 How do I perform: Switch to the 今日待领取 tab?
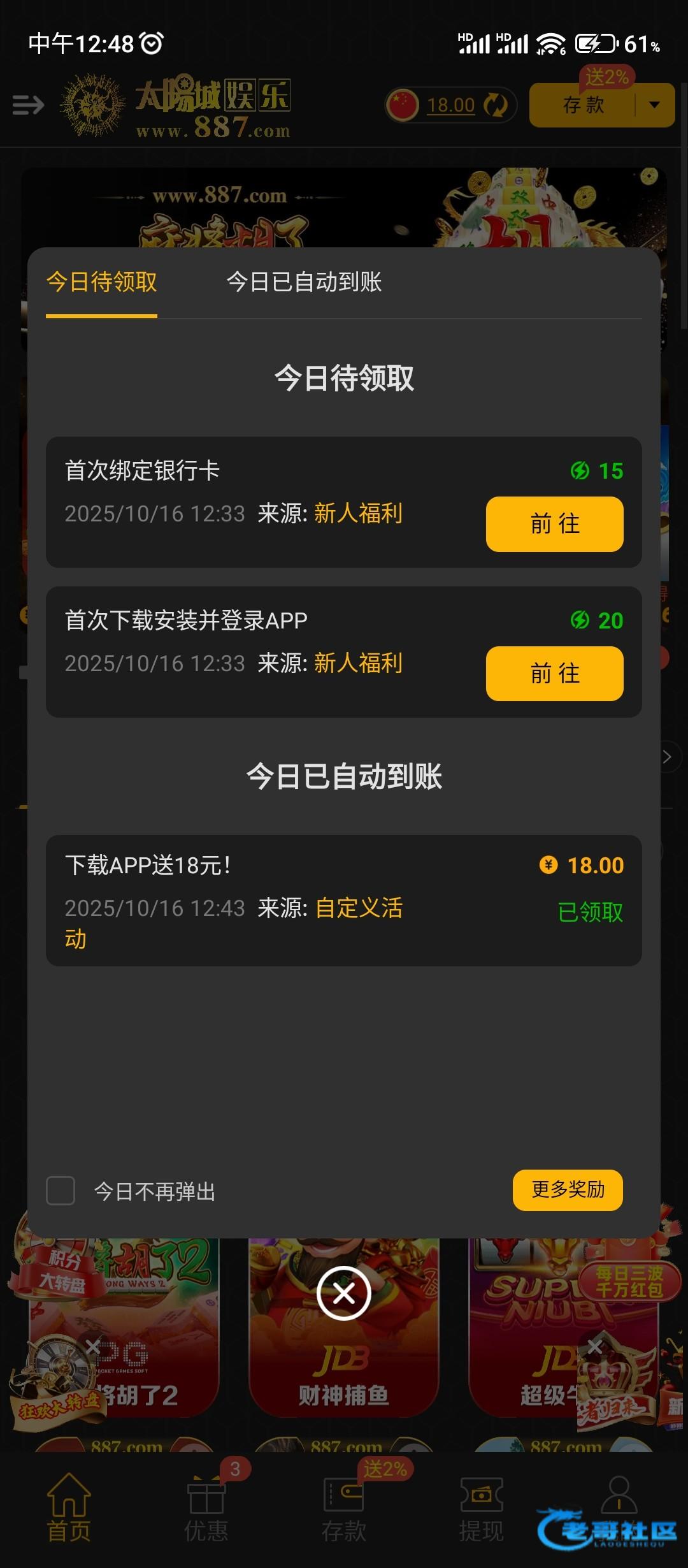[x=101, y=282]
